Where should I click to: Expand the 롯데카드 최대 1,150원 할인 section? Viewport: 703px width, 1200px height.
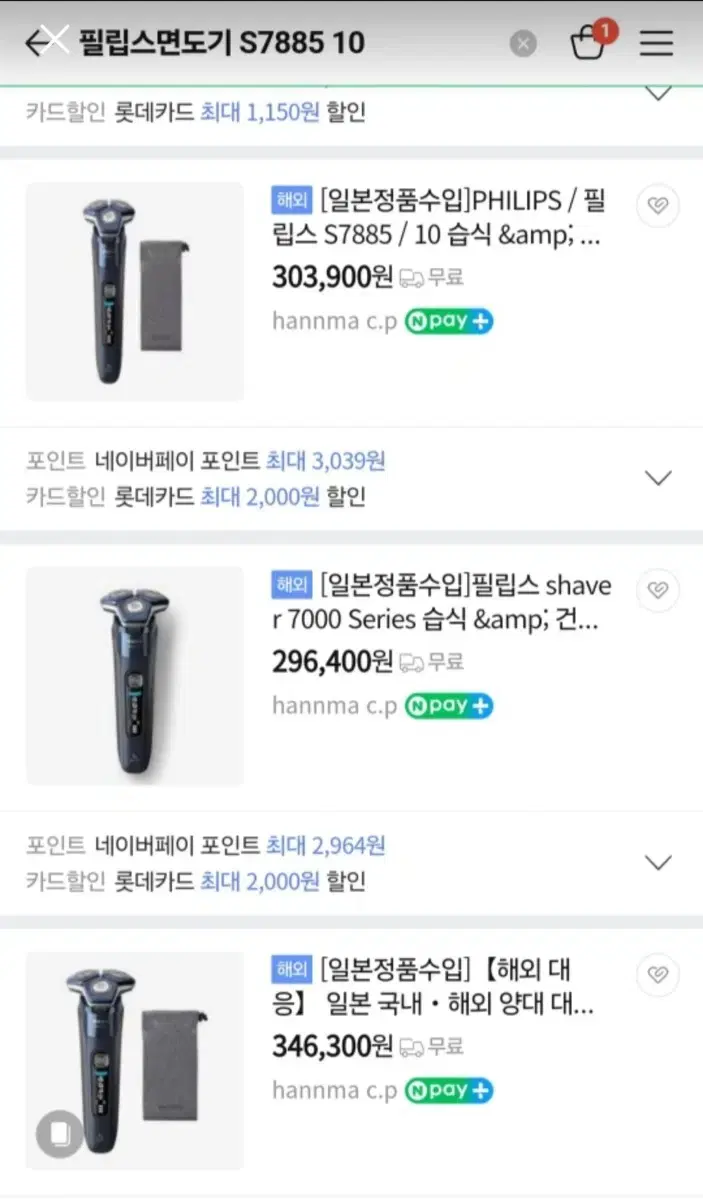pos(657,95)
